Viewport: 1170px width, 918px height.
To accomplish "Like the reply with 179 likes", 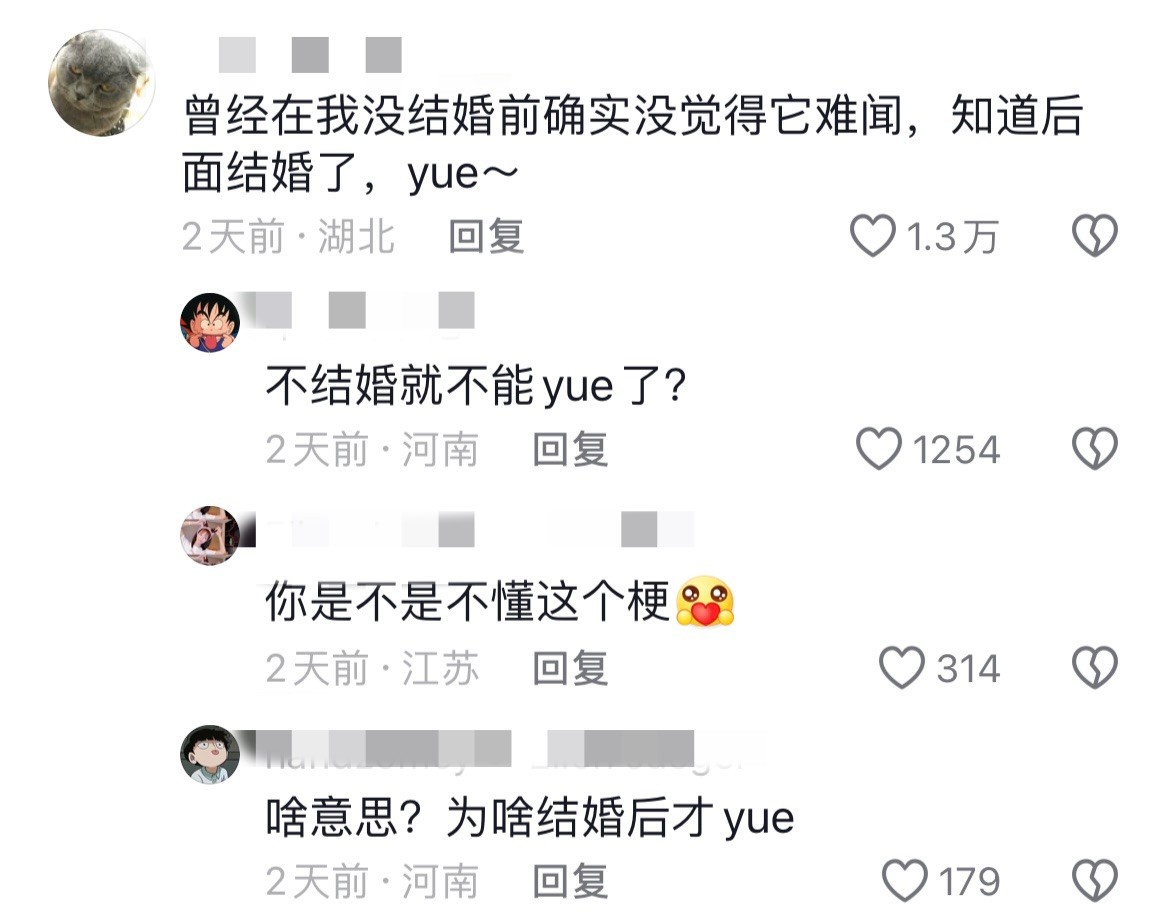I will pyautogui.click(x=905, y=881).
